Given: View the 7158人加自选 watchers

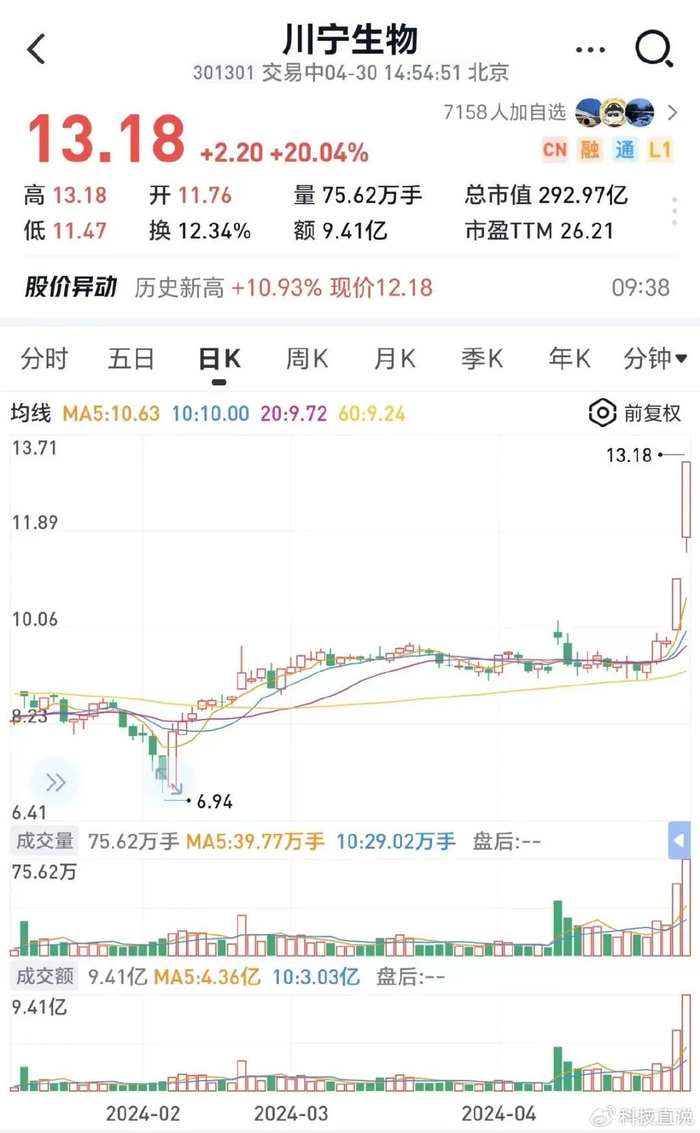Looking at the screenshot, I should pos(504,112).
